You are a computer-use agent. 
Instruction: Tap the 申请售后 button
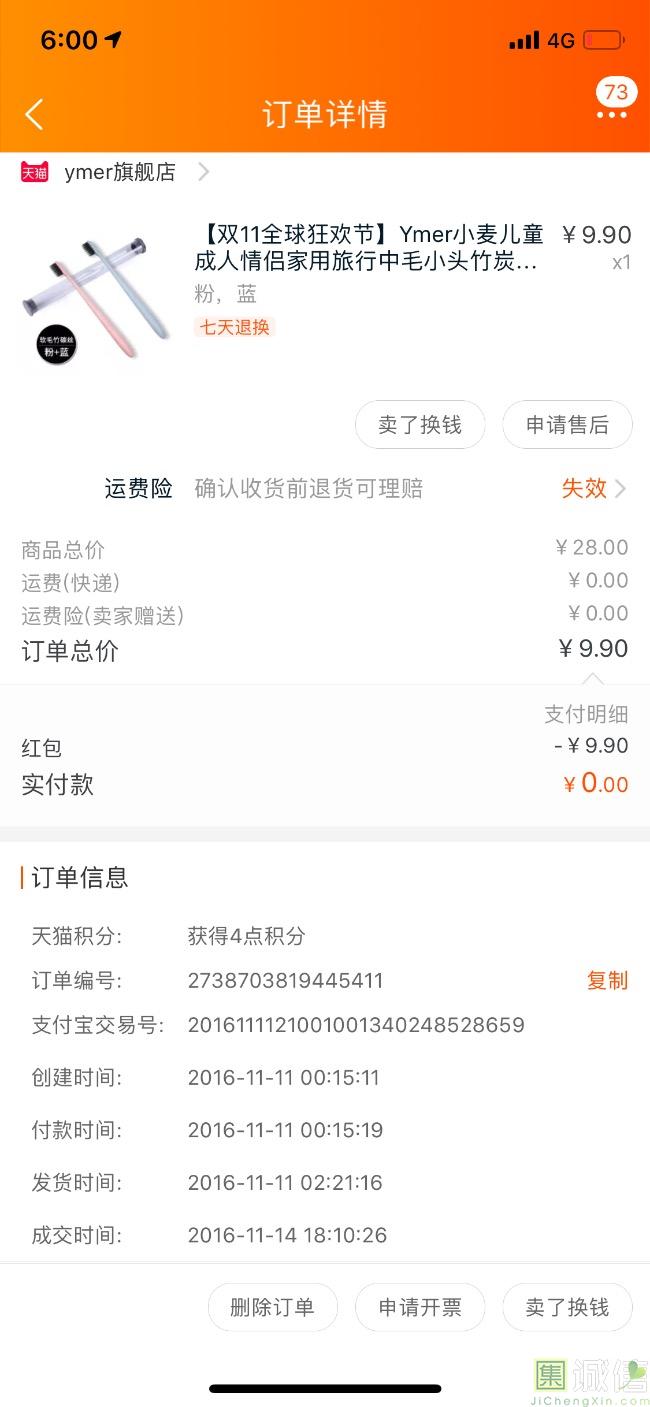coord(567,425)
